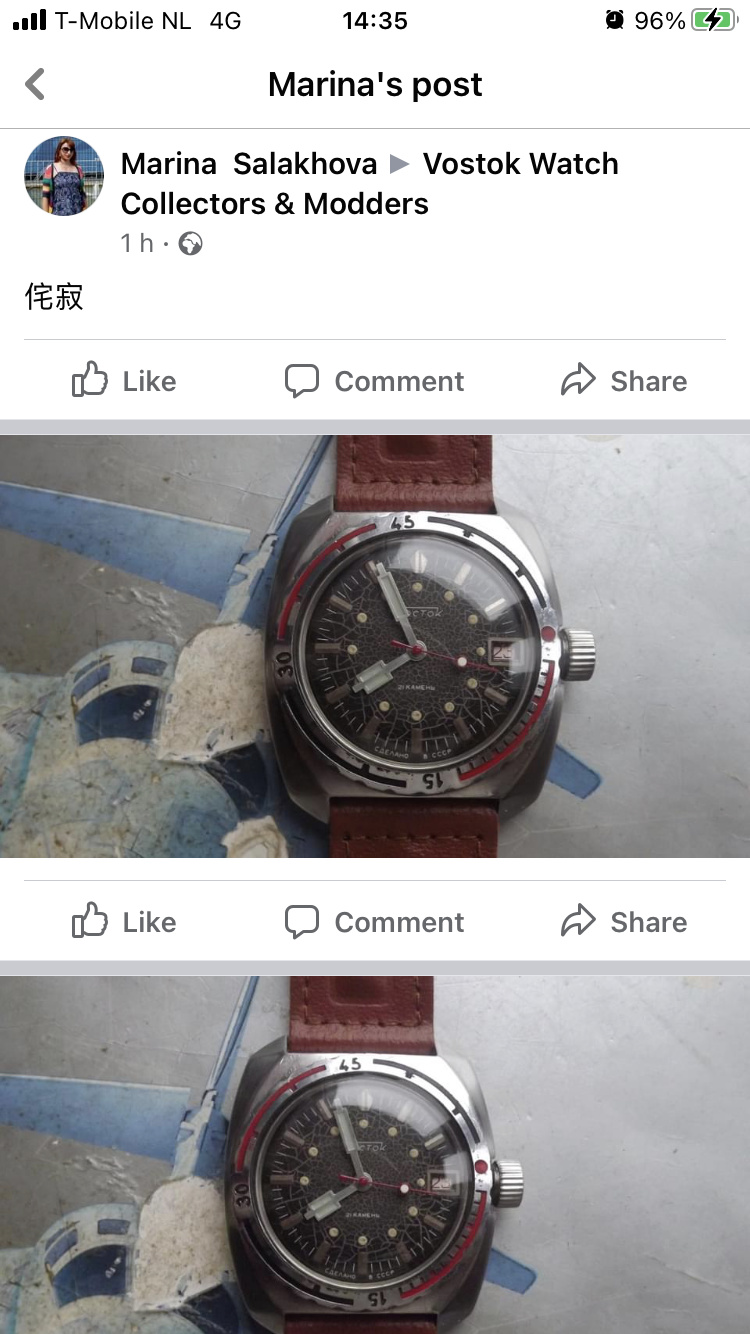Image resolution: width=750 pixels, height=1334 pixels.
Task: Tap the Marina Salakhova name link
Action: [249, 164]
